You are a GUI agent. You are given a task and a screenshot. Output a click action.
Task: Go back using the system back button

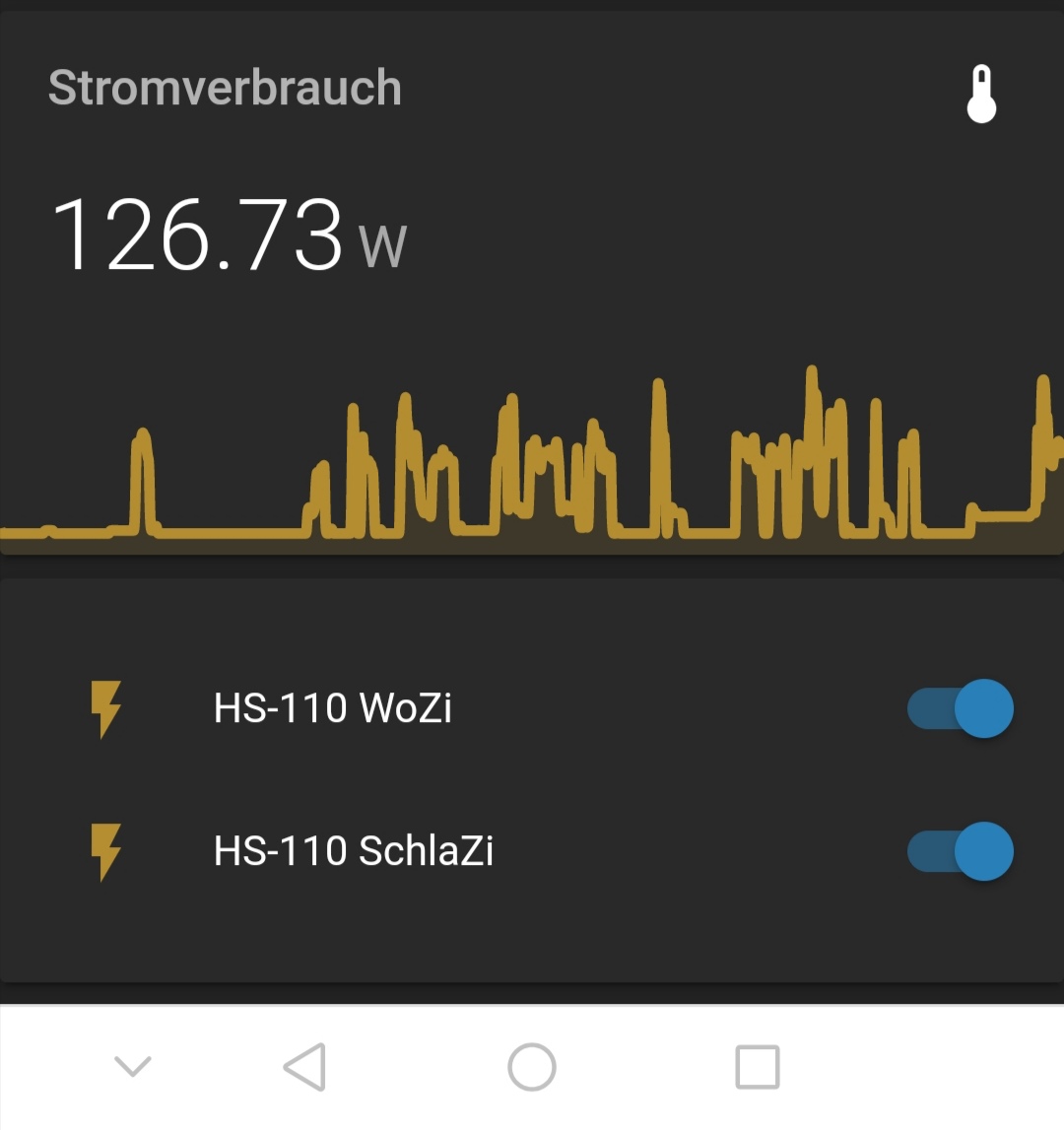[x=304, y=1067]
